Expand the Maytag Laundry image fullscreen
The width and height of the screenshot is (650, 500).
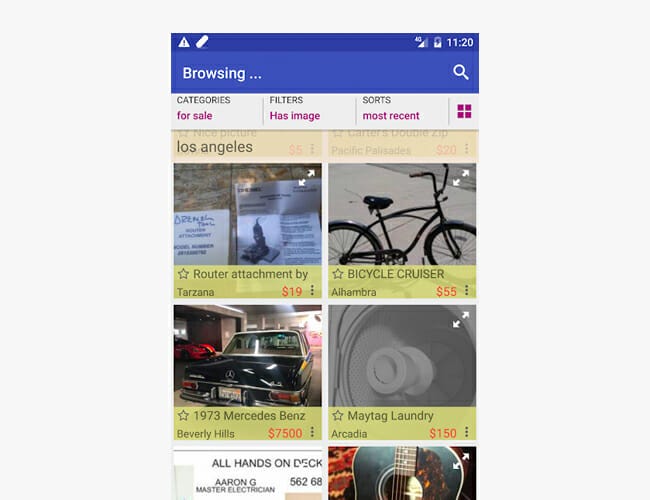click(461, 321)
